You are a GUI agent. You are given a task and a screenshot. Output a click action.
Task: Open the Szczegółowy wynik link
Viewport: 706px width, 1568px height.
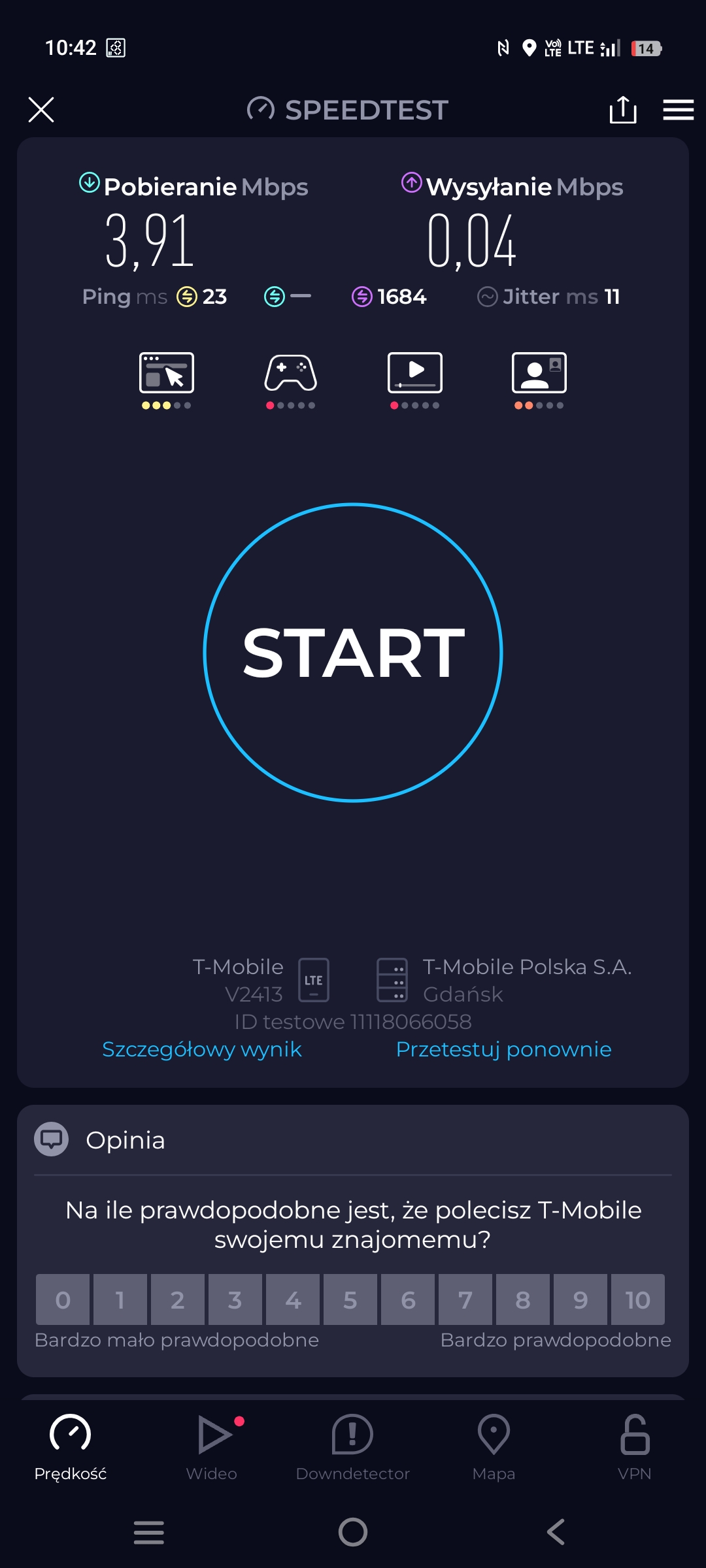tap(201, 1049)
